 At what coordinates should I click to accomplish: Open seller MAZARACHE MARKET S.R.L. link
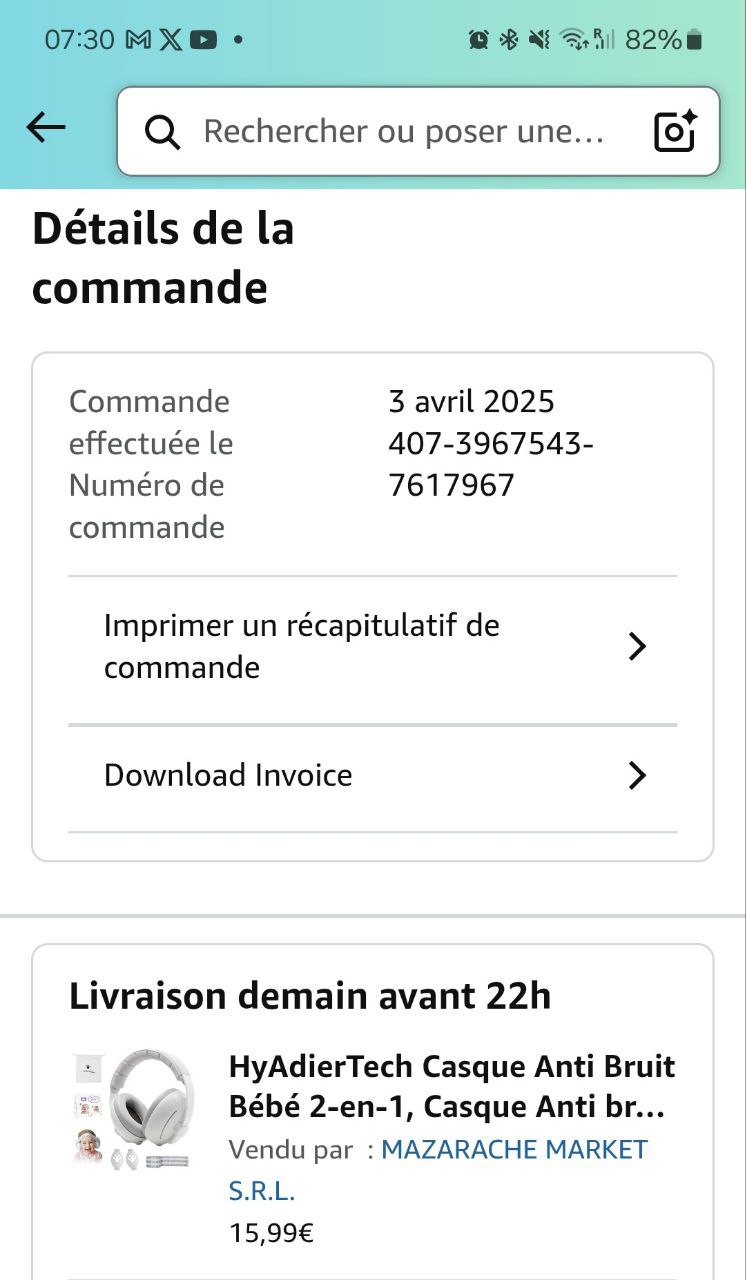pos(514,1150)
